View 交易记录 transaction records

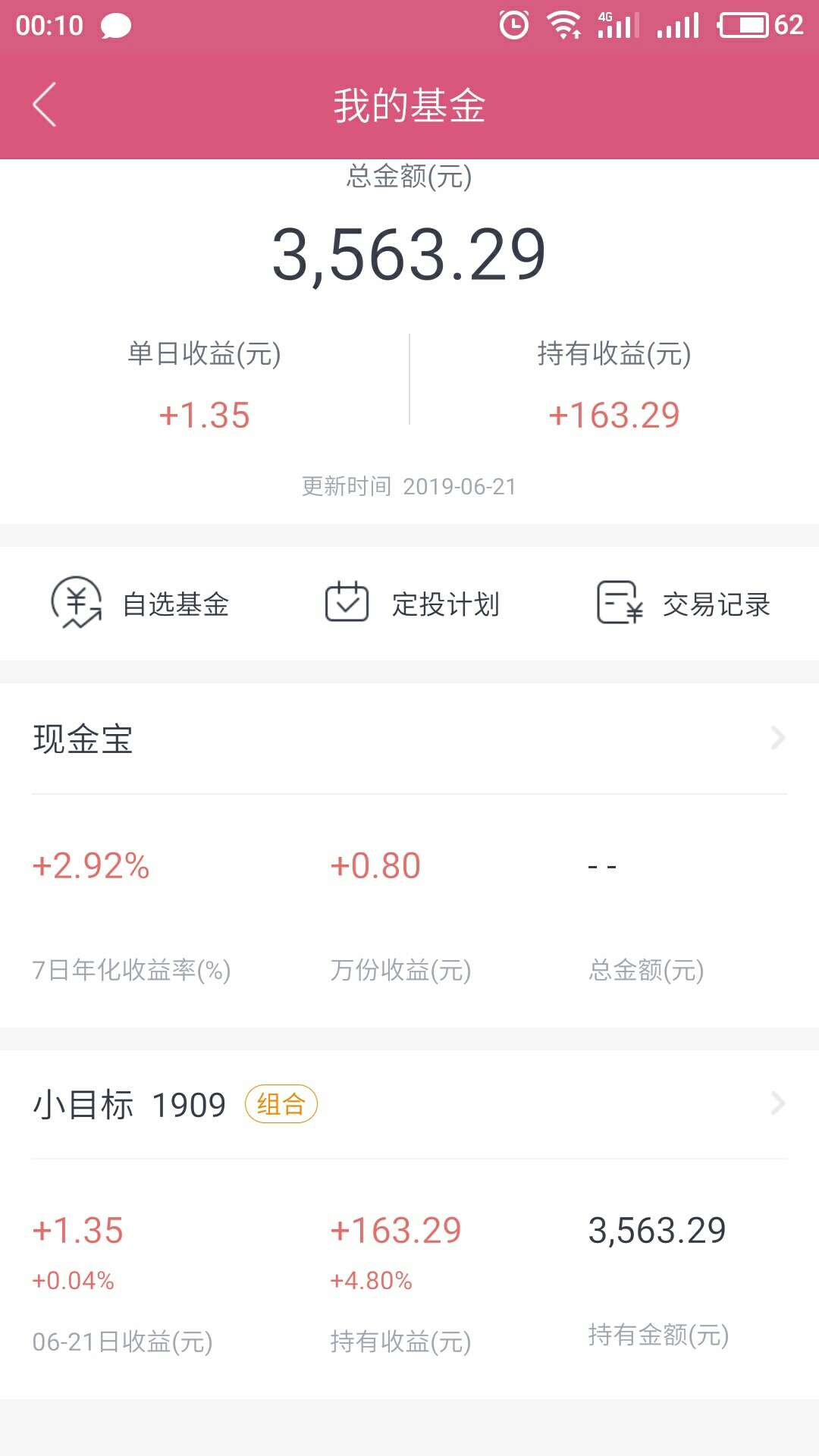pos(683,604)
